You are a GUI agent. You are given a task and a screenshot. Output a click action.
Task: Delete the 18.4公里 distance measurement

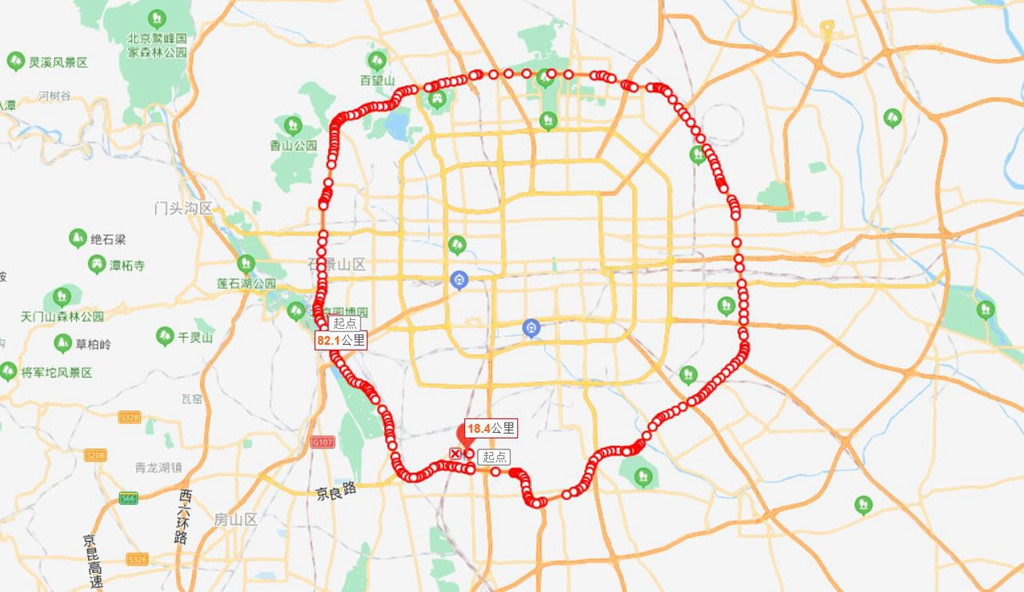(456, 454)
